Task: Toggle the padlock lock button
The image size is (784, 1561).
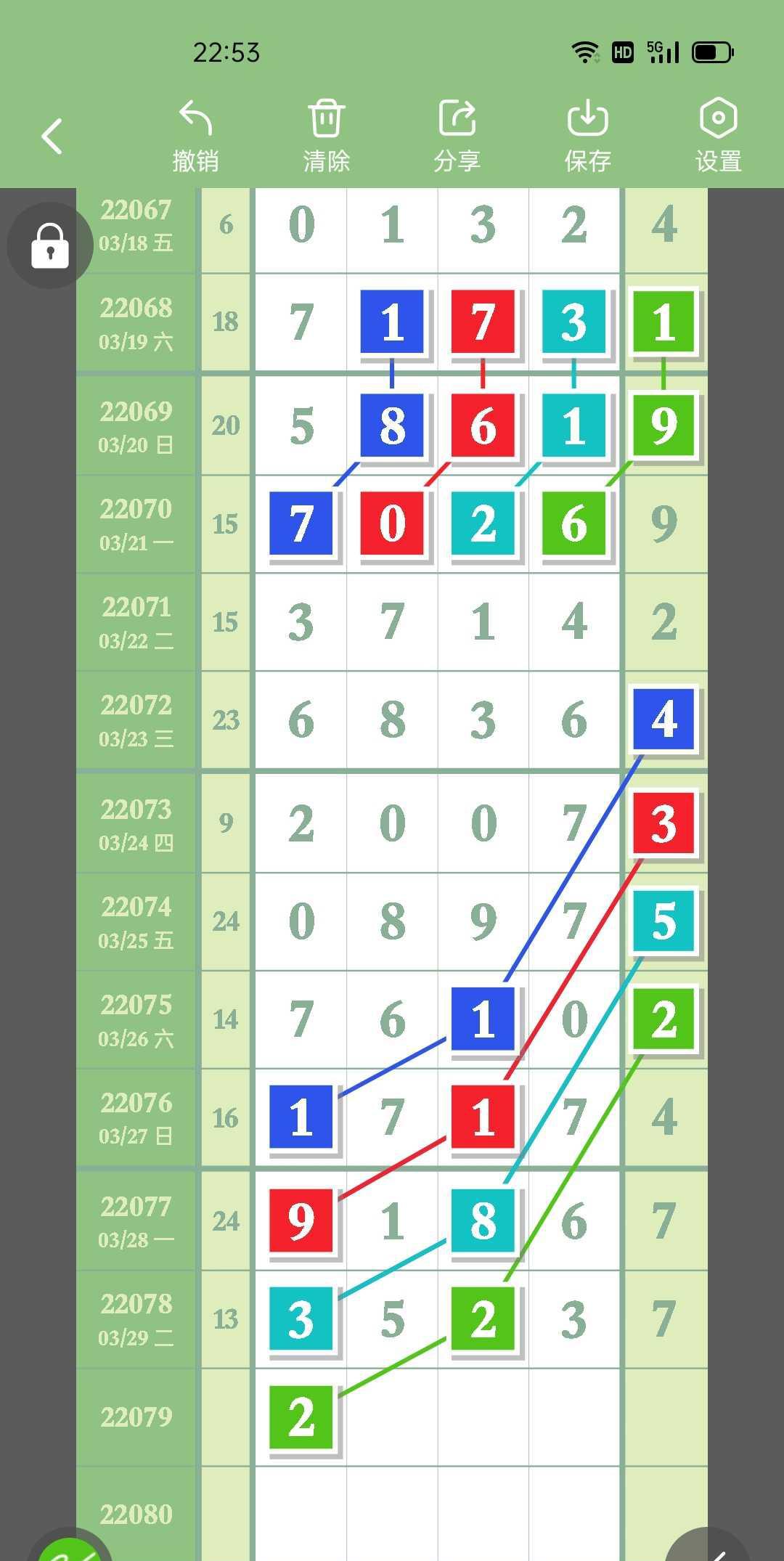Action: pos(49,245)
